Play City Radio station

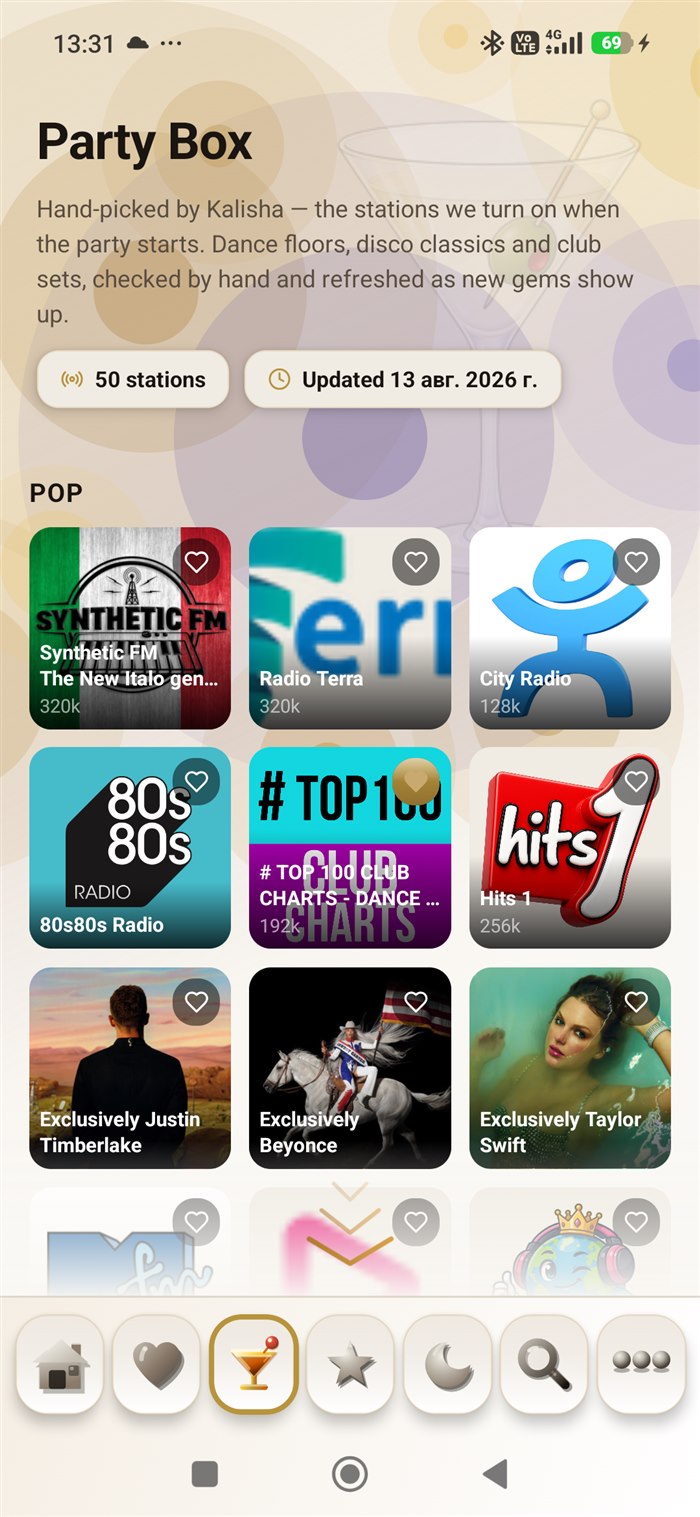(570, 628)
